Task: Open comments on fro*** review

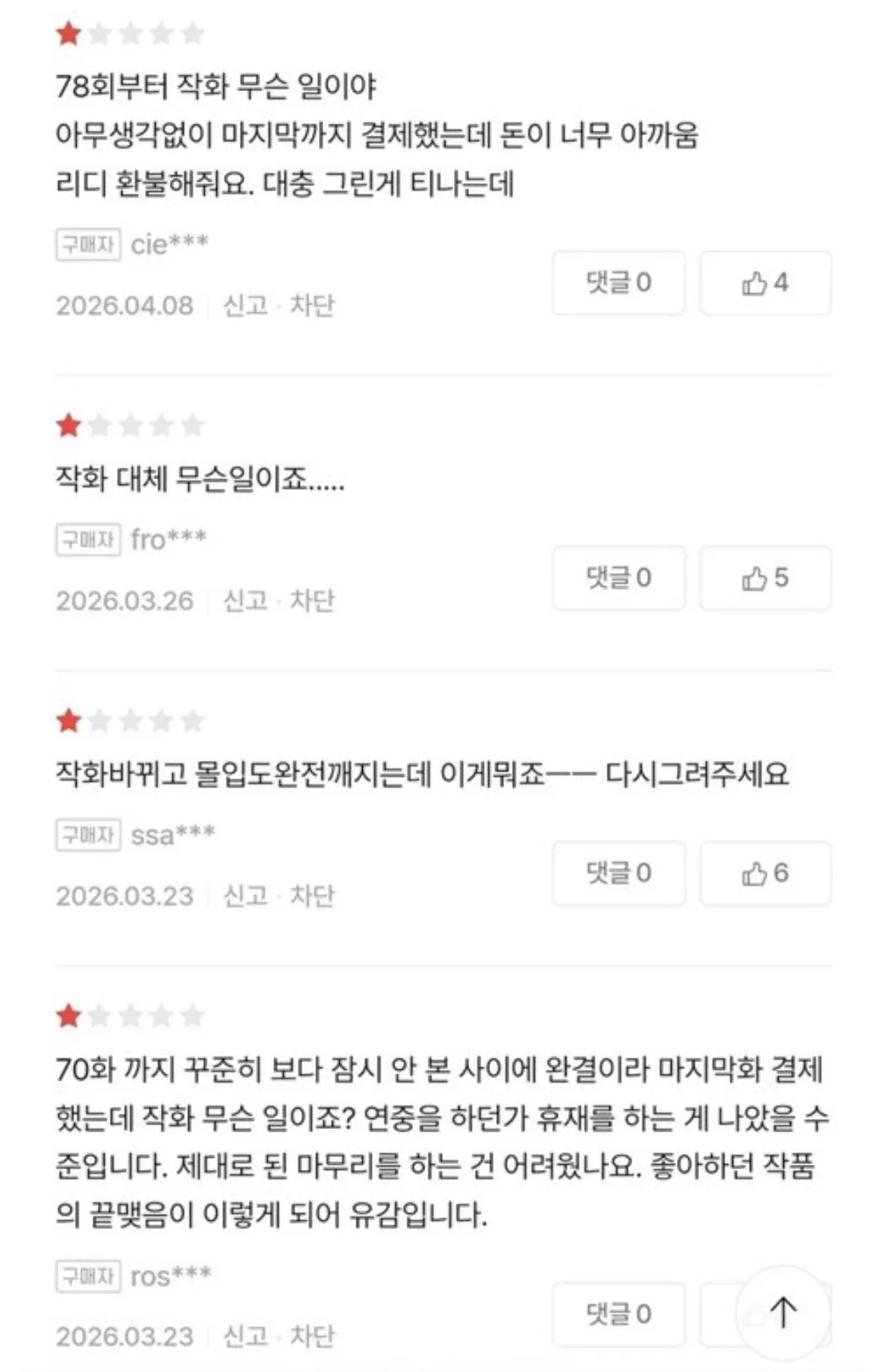Action: point(618,578)
